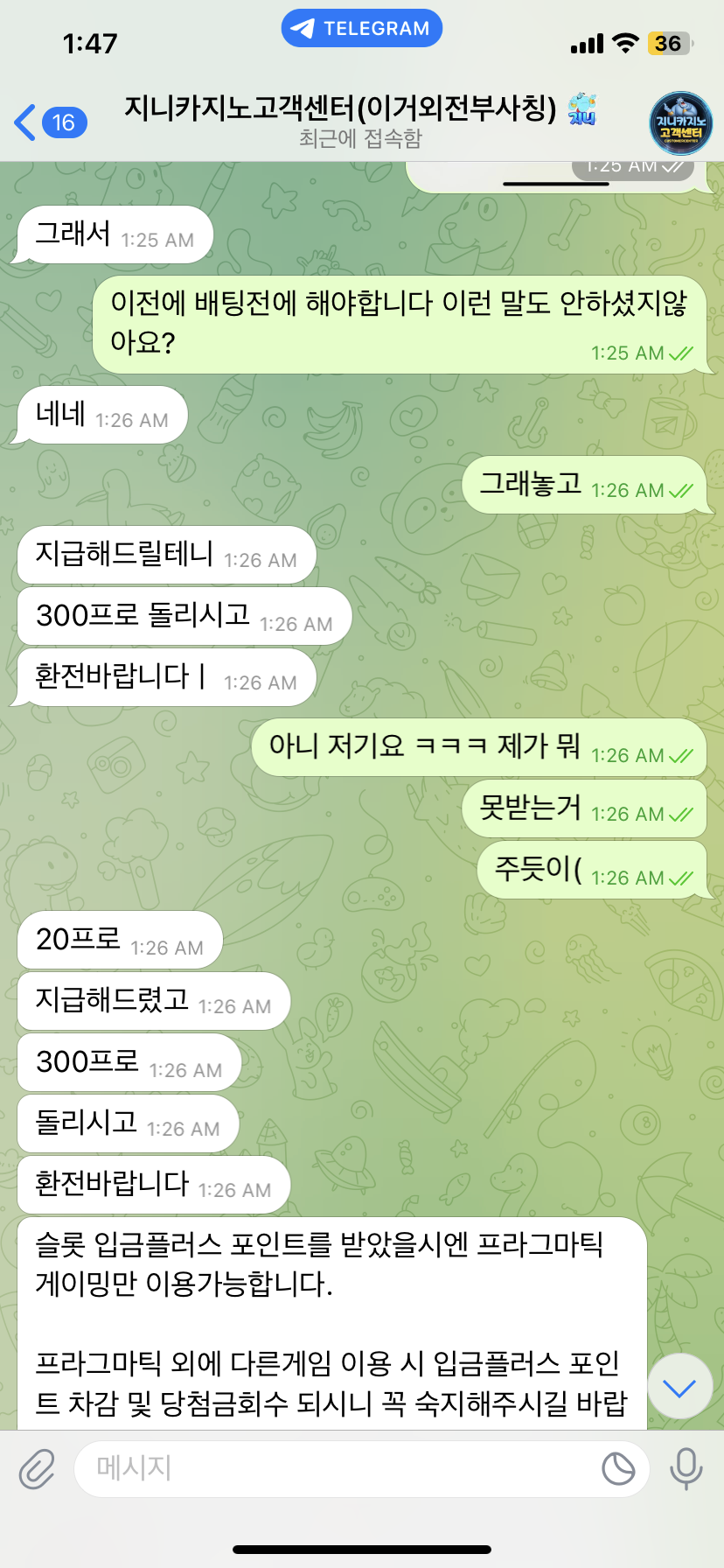Jump to latest message with down arrow

coord(679,1387)
